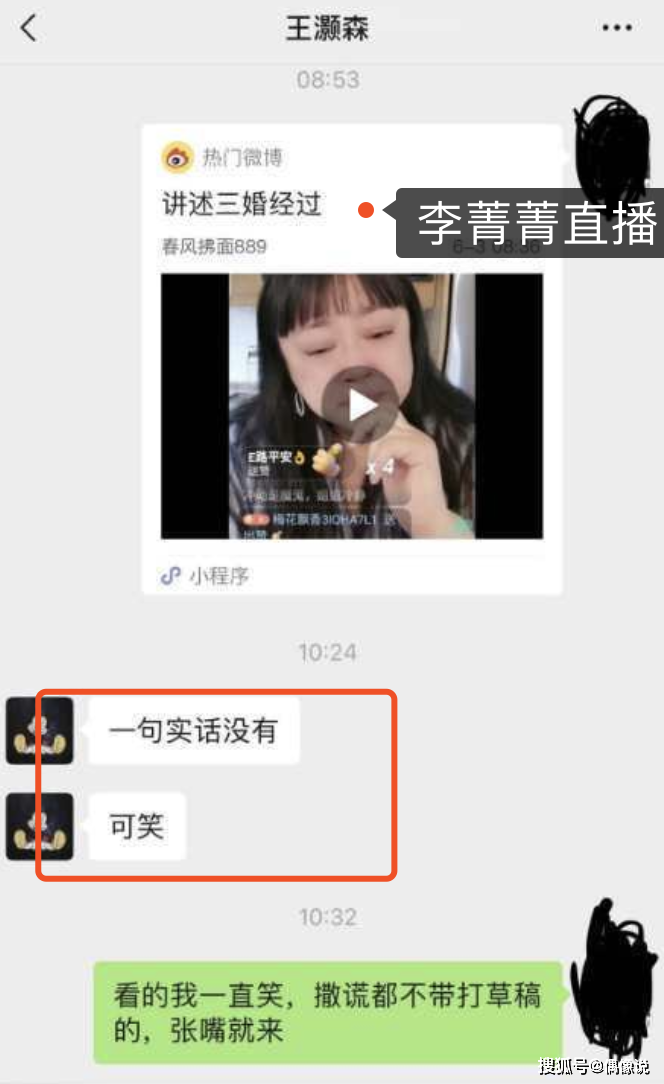
Task: Open the chat's three-dot overflow menu
Action: [617, 29]
